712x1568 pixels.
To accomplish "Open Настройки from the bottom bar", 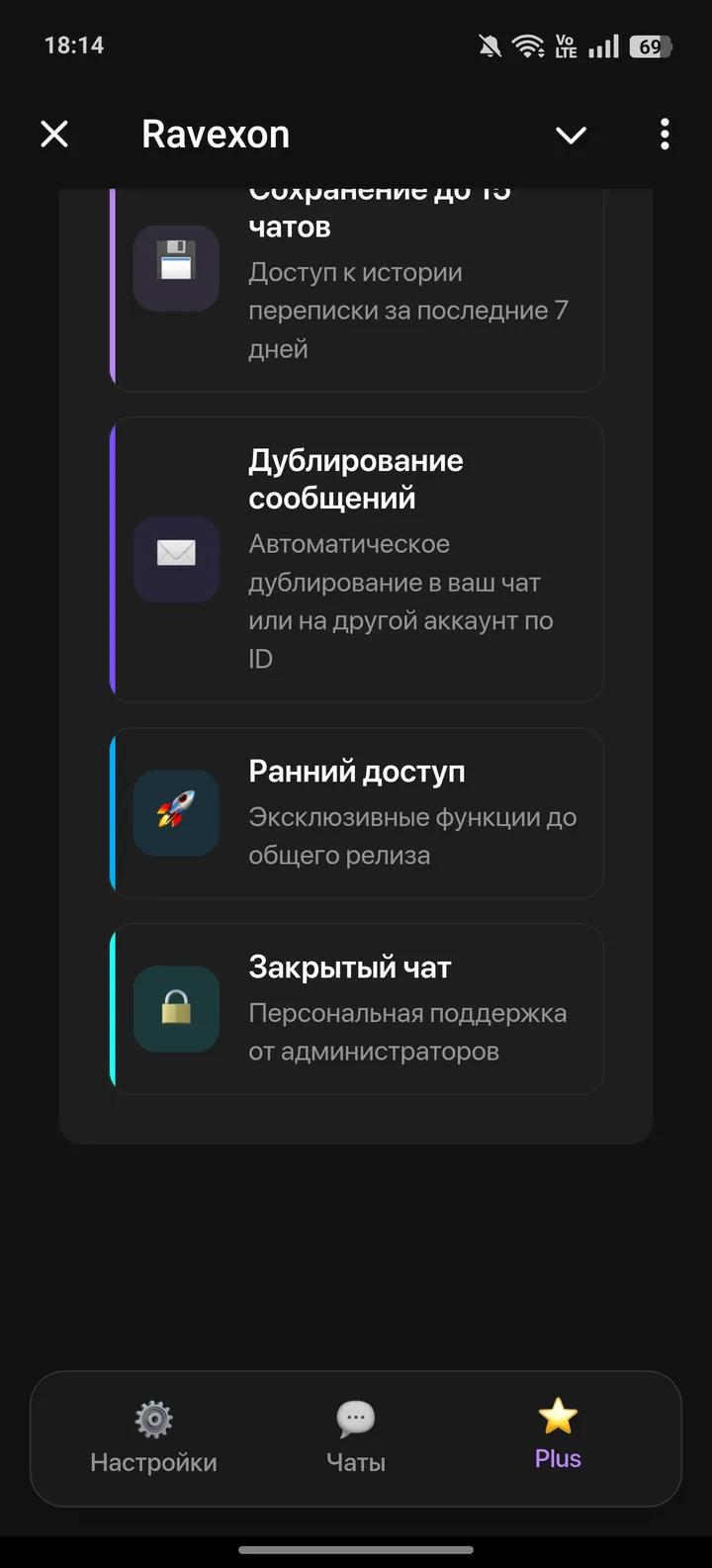I will tap(153, 1439).
